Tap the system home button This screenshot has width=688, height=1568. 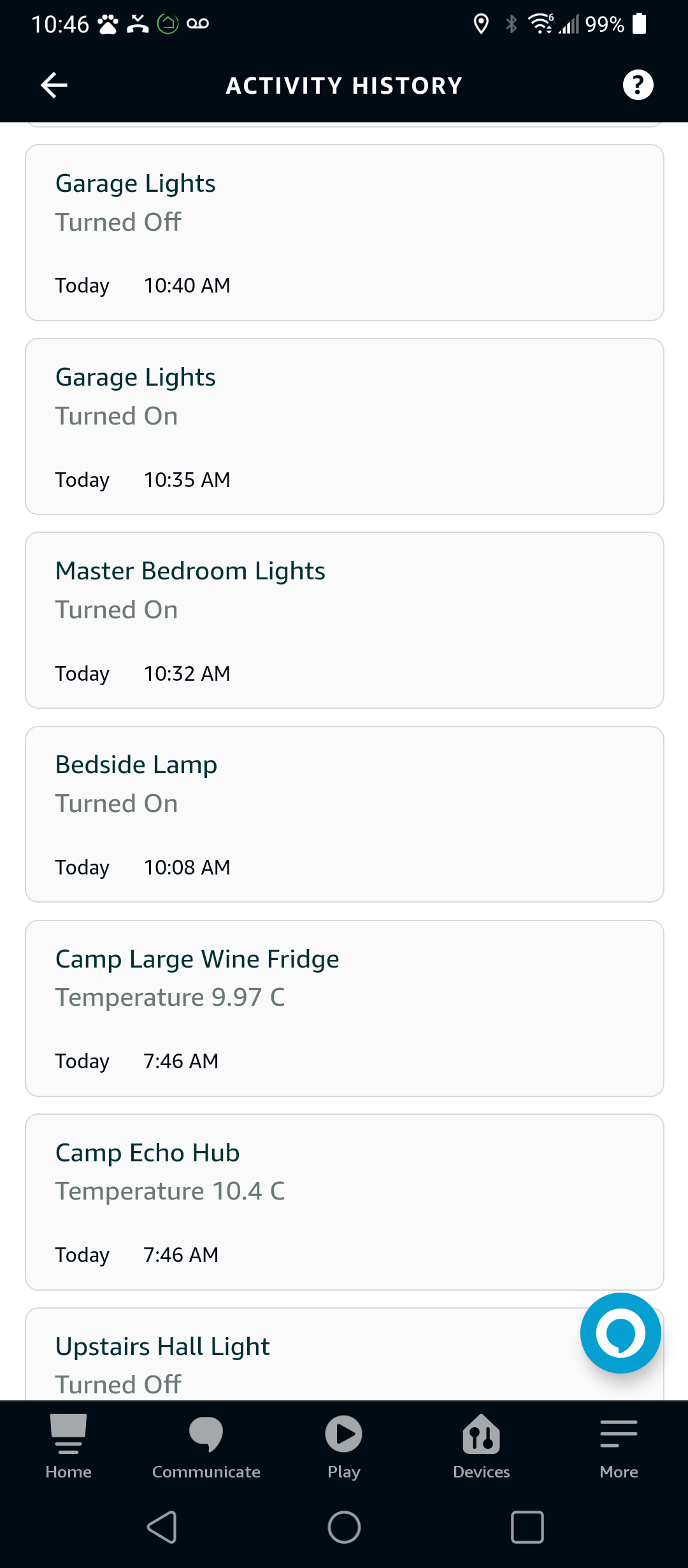[344, 1527]
